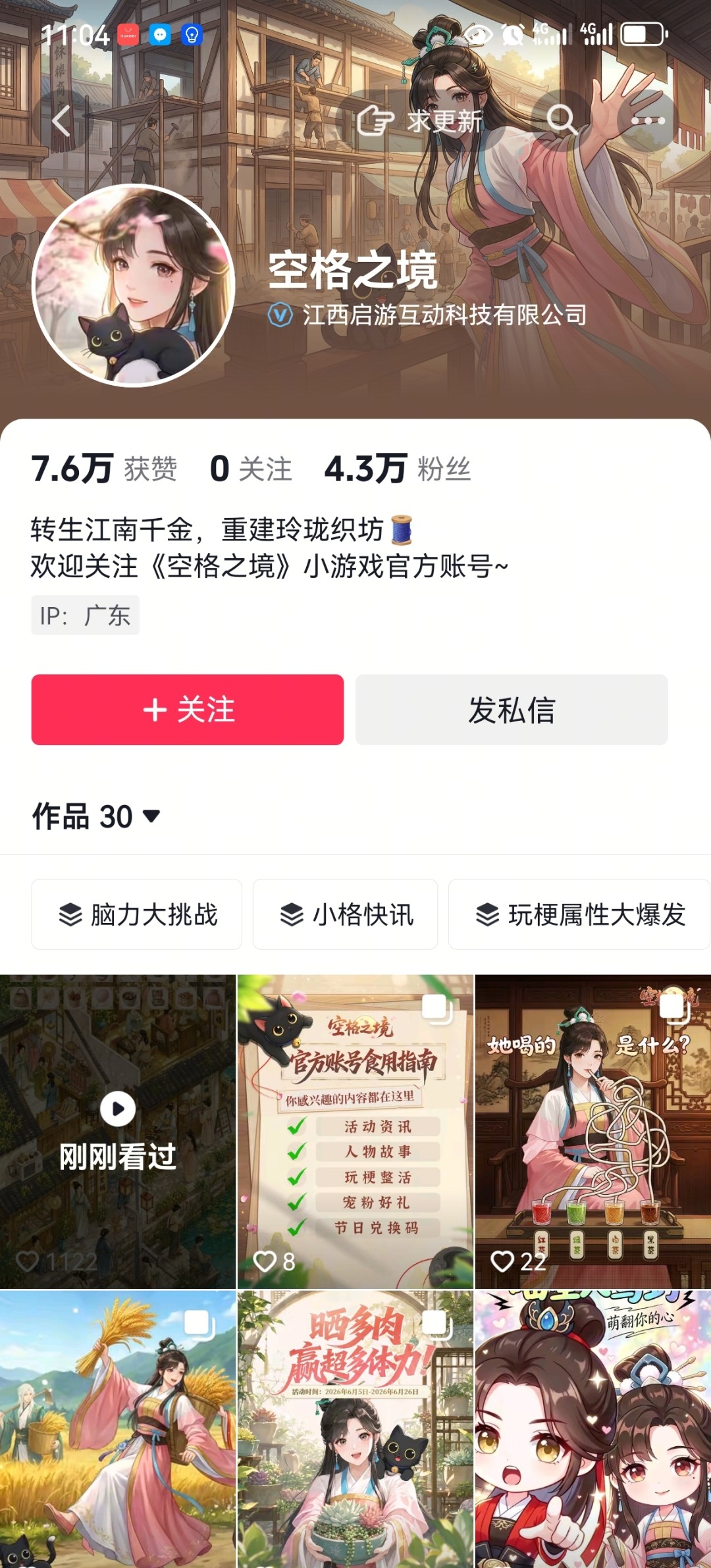Play the video marked 刚刚看过
This screenshot has height=1568, width=711.
118,1132
